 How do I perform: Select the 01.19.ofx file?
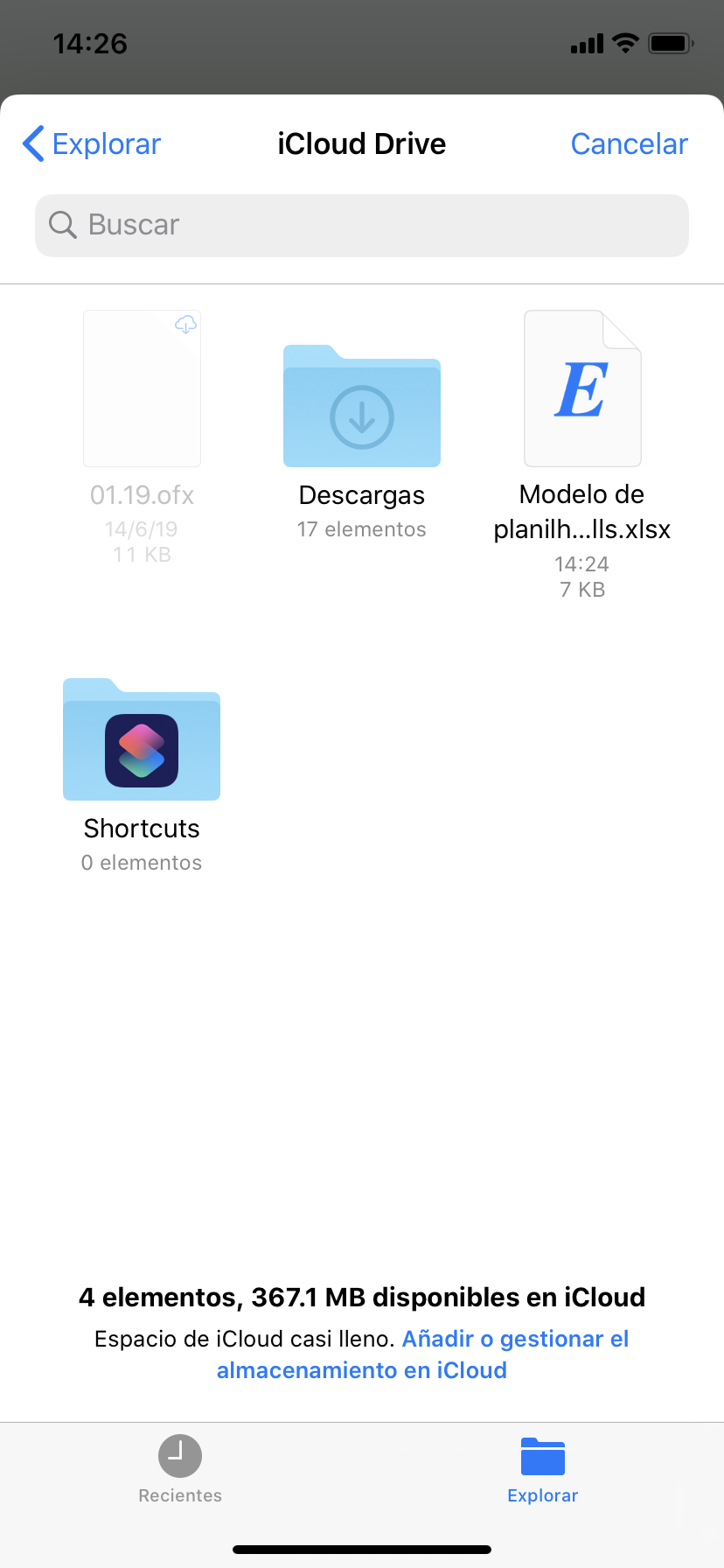[142, 390]
